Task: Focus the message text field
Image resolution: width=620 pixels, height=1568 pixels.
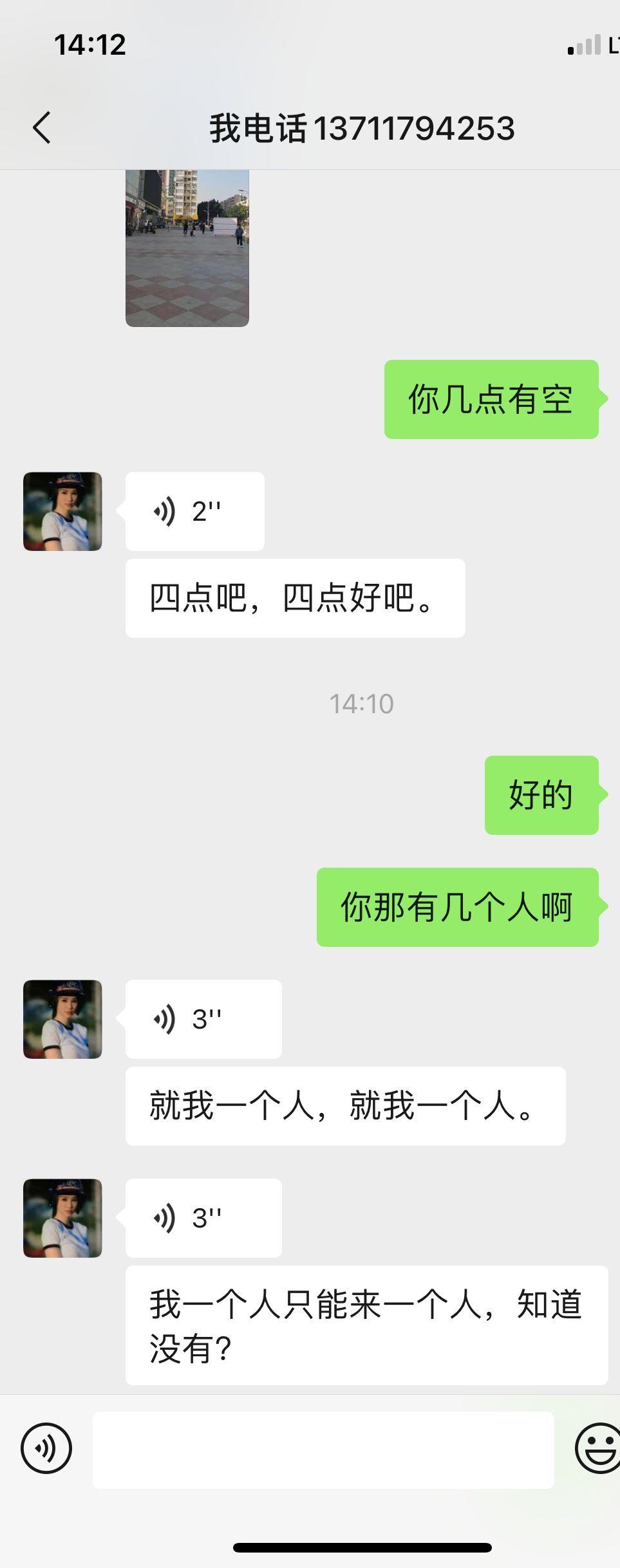Action: [x=323, y=1450]
